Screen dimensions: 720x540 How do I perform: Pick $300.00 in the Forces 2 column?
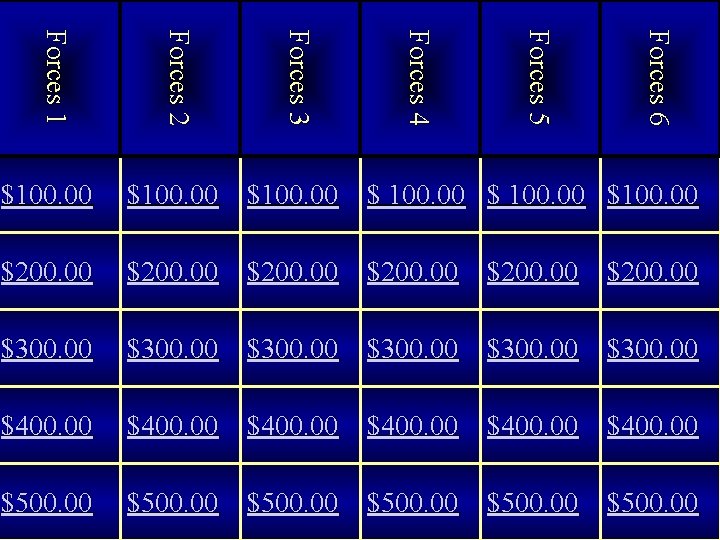[173, 349]
